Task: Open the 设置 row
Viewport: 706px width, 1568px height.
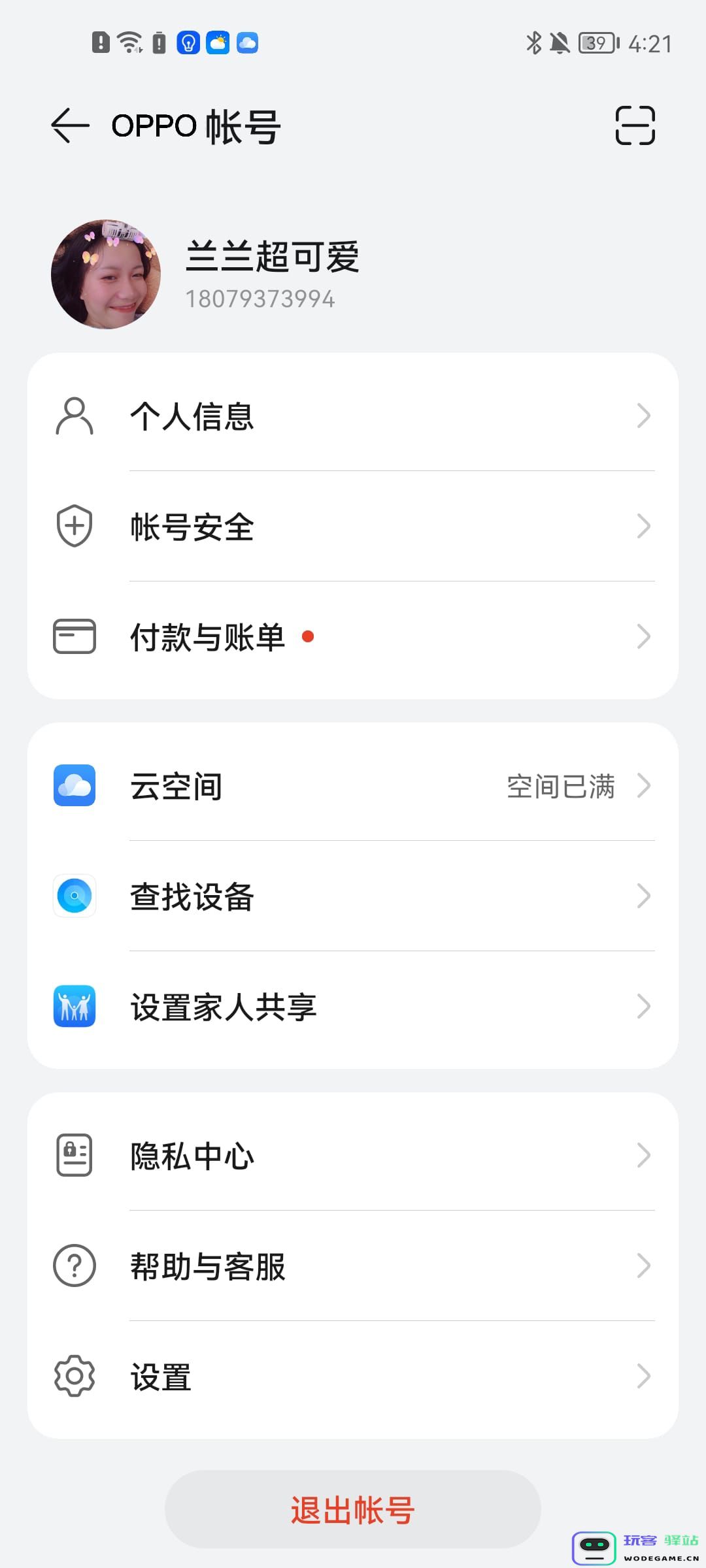Action: click(x=353, y=1376)
